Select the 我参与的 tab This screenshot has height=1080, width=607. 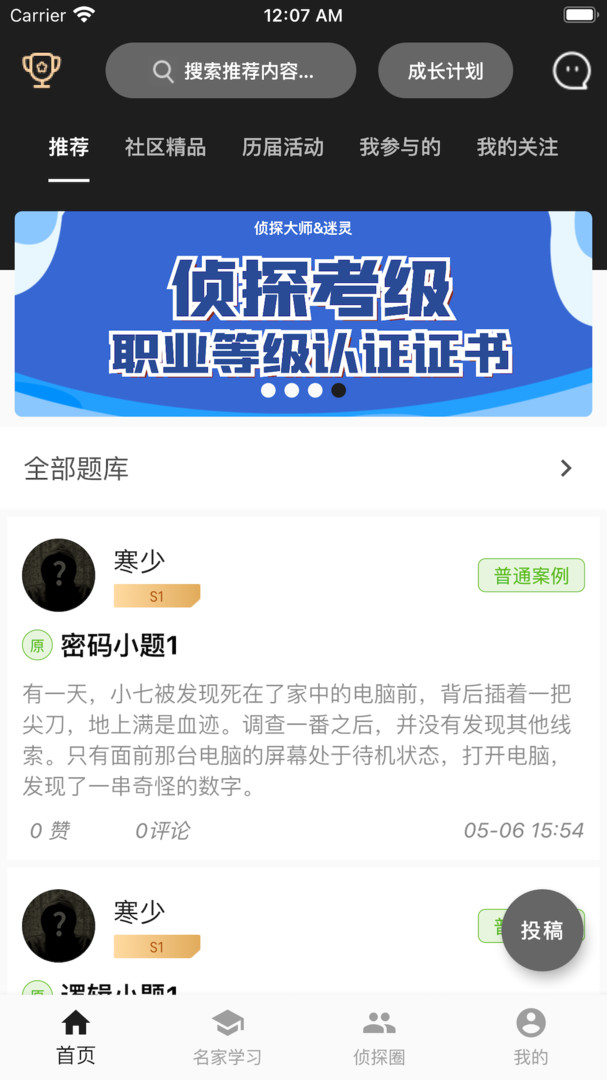point(400,147)
